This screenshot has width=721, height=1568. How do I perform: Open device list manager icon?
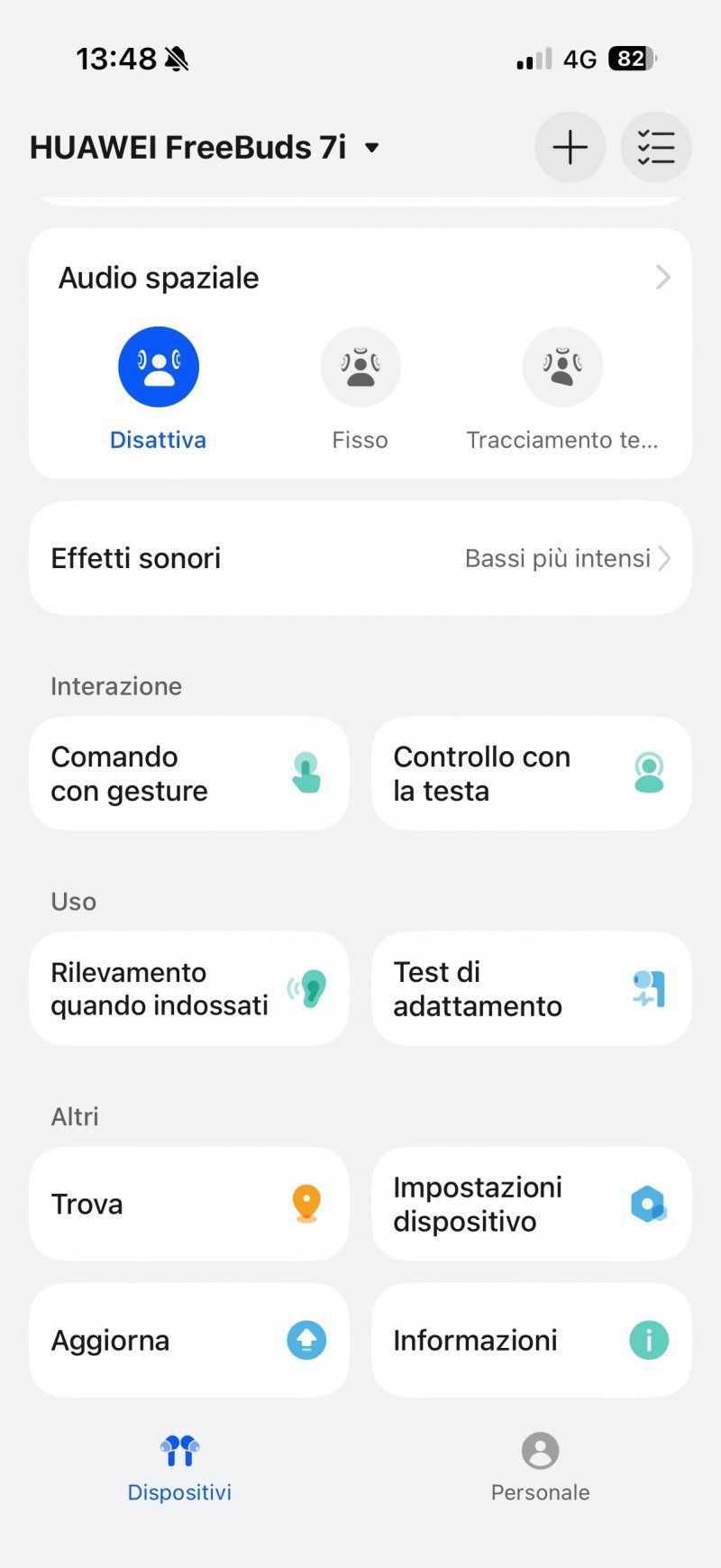(x=656, y=147)
